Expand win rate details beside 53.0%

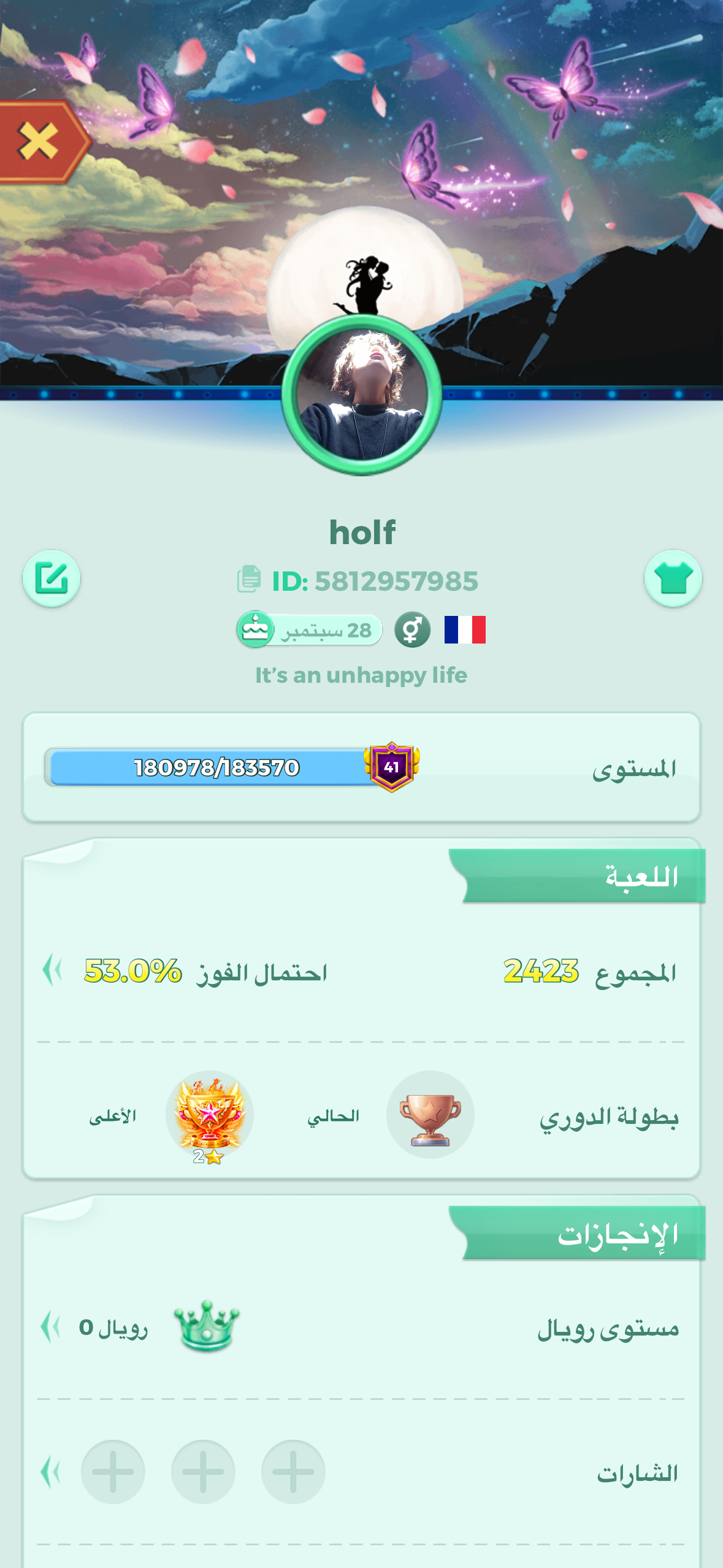pyautogui.click(x=52, y=970)
